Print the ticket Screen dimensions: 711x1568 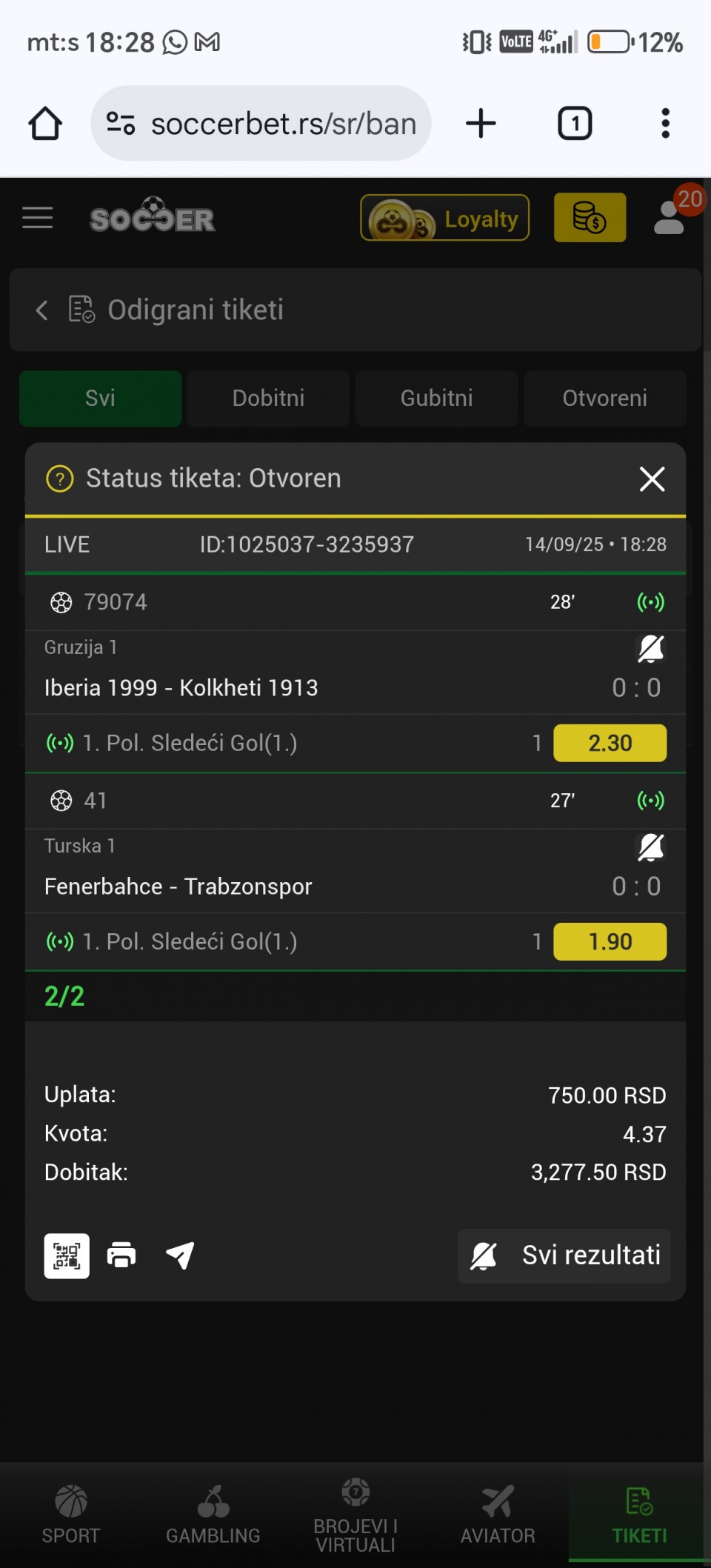121,1255
